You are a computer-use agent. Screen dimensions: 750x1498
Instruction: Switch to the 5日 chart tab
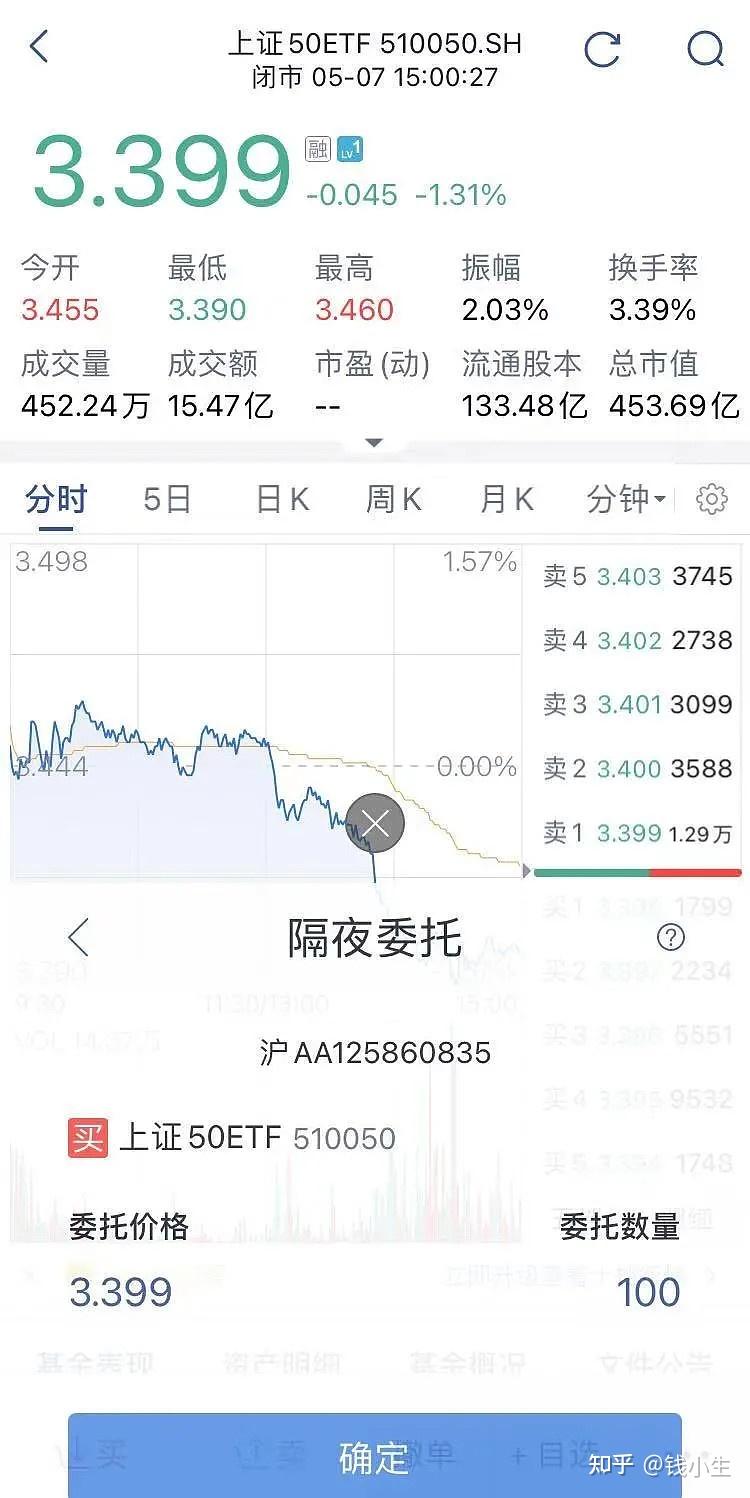pyautogui.click(x=167, y=498)
